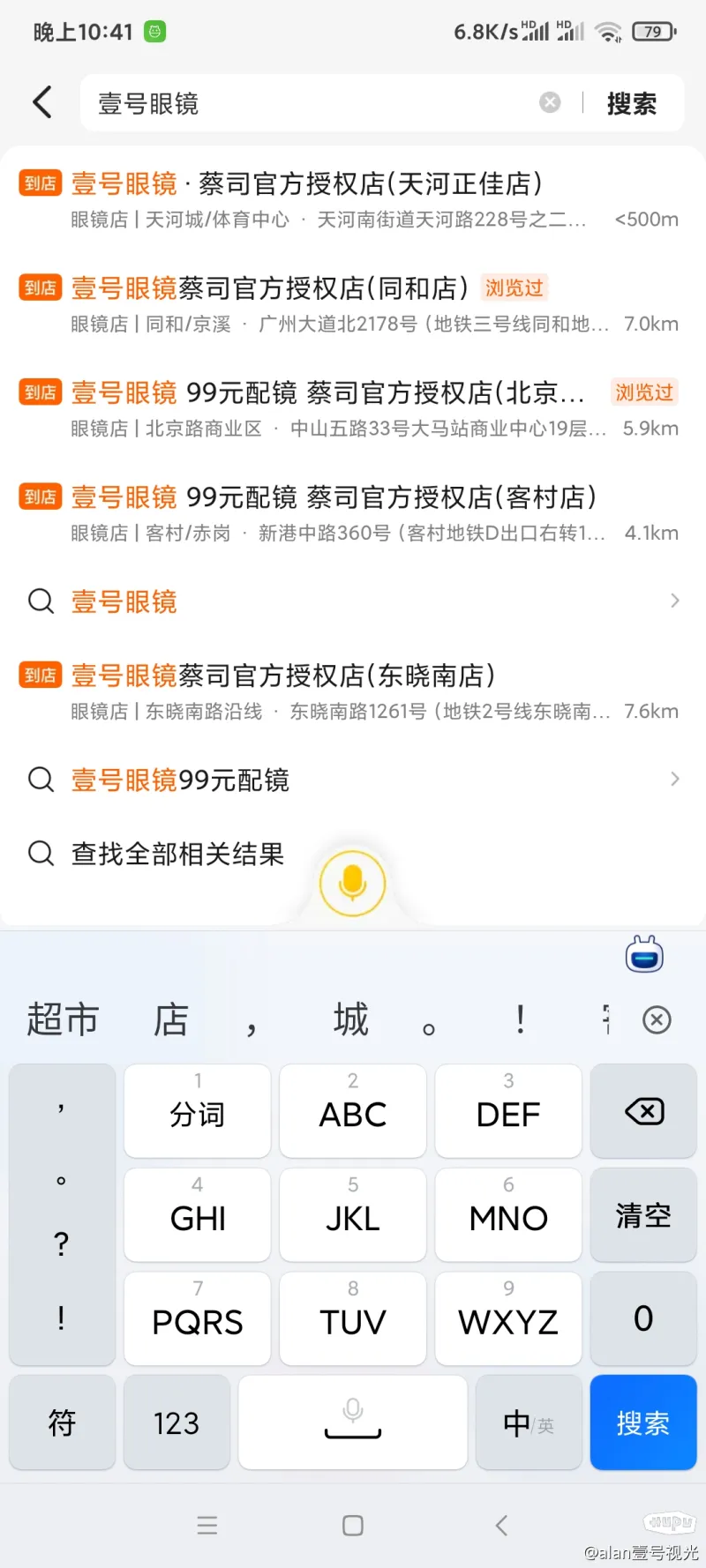Go back using the top-left arrow

pos(42,102)
